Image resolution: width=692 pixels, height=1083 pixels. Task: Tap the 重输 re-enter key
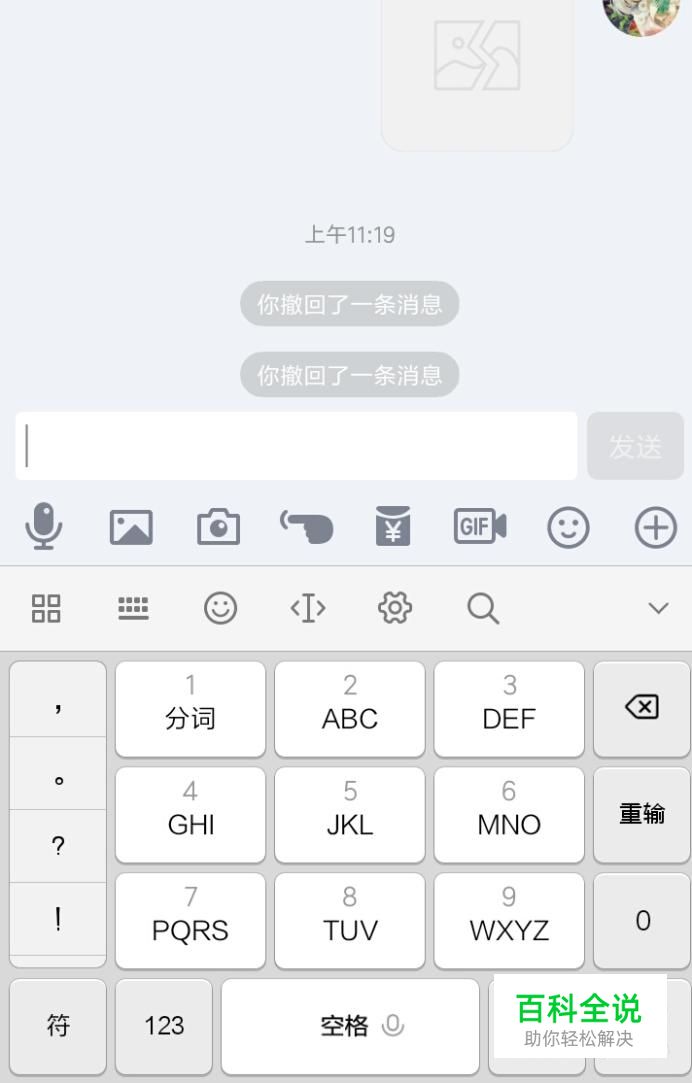(642, 814)
